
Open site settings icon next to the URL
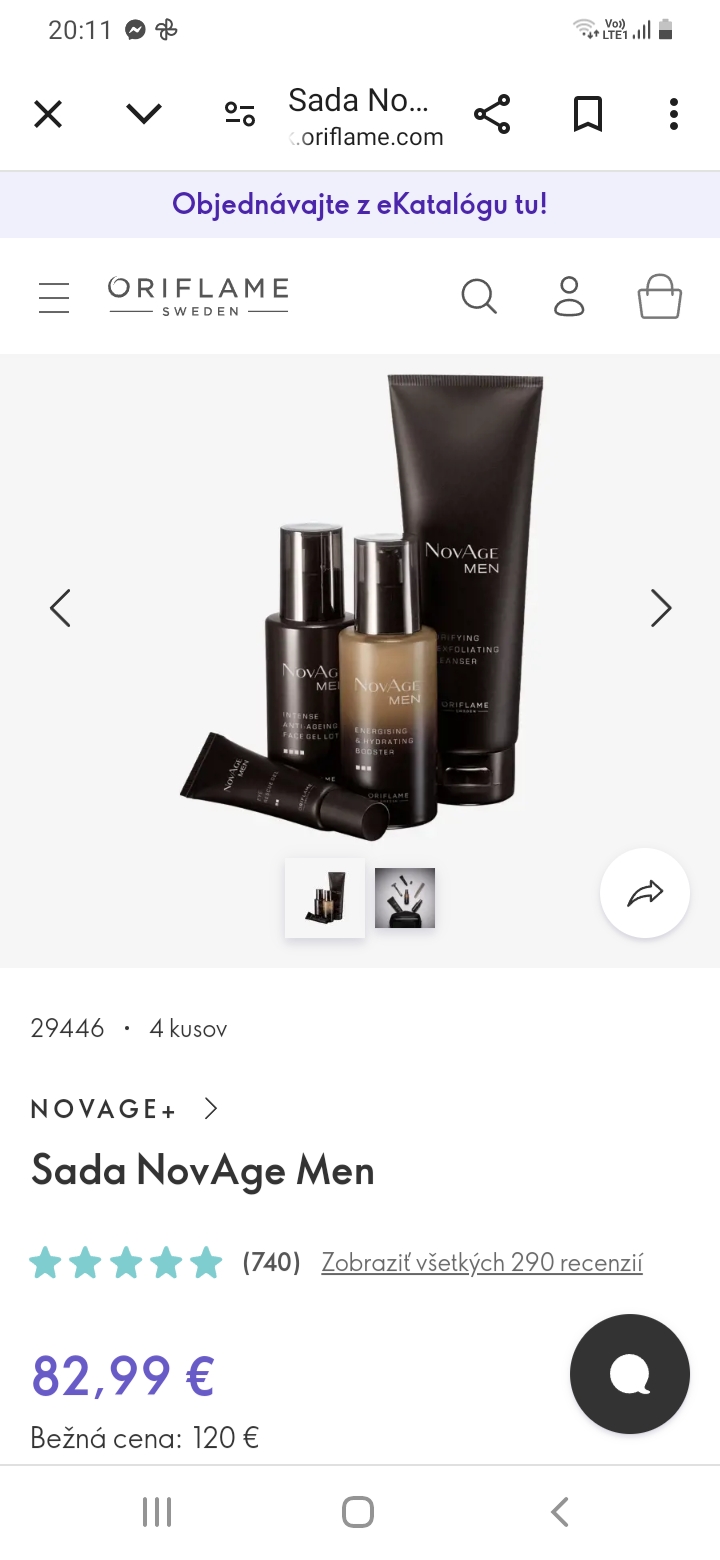(x=240, y=114)
